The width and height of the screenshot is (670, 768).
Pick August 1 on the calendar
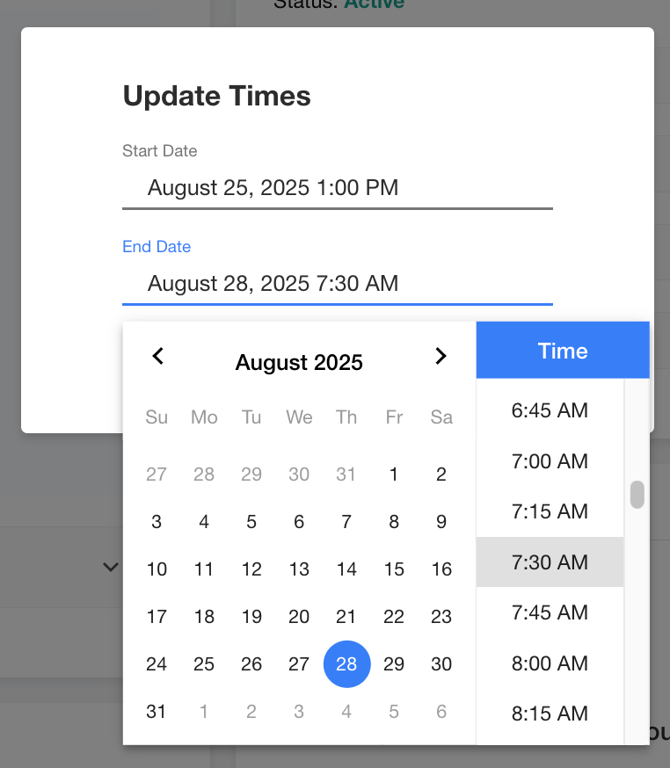click(394, 474)
